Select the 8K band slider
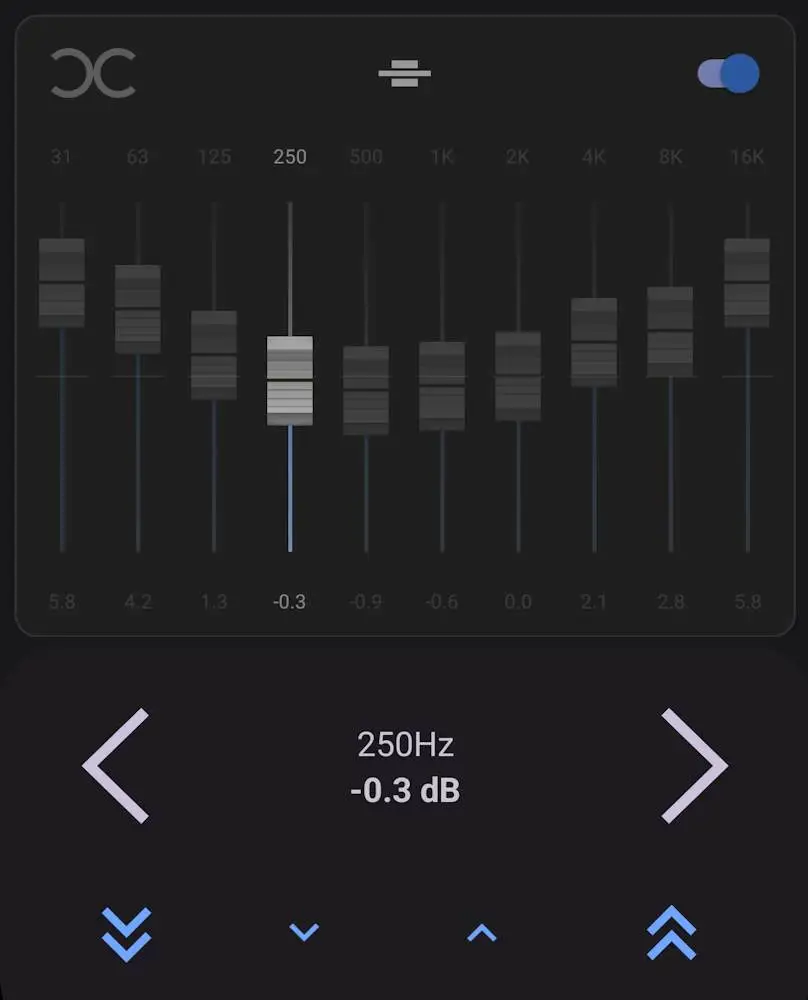This screenshot has height=1000, width=808. [670, 332]
